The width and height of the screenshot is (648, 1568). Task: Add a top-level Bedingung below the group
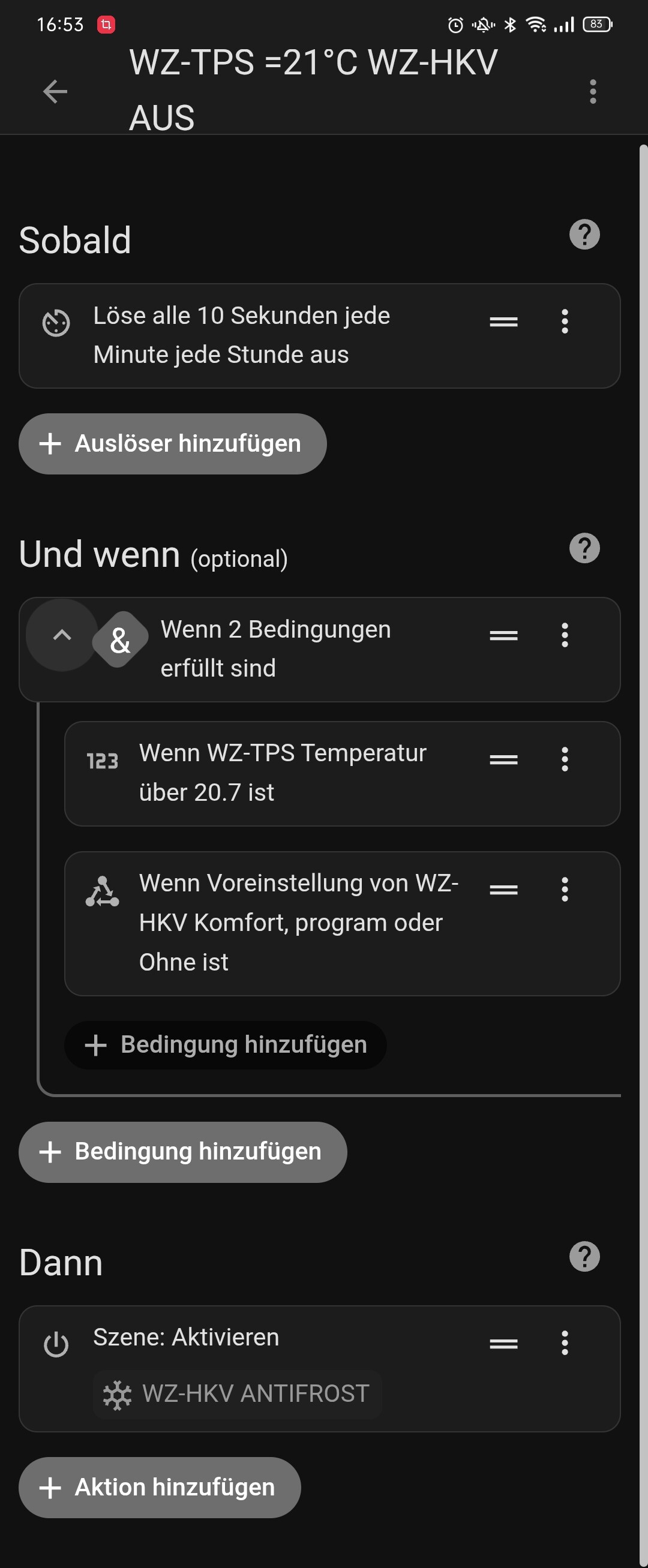(x=183, y=1152)
